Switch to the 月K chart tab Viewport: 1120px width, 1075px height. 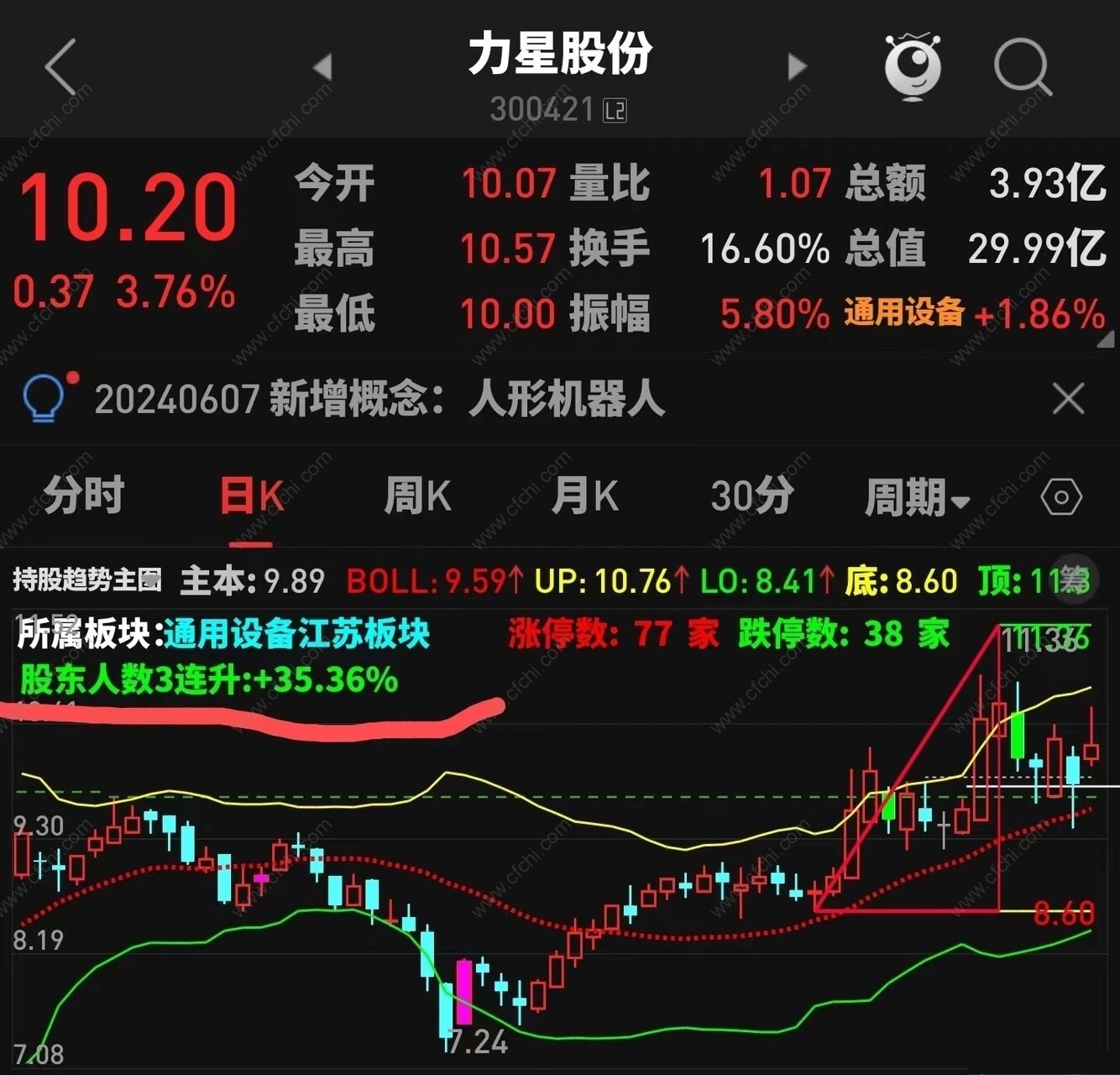point(584,496)
